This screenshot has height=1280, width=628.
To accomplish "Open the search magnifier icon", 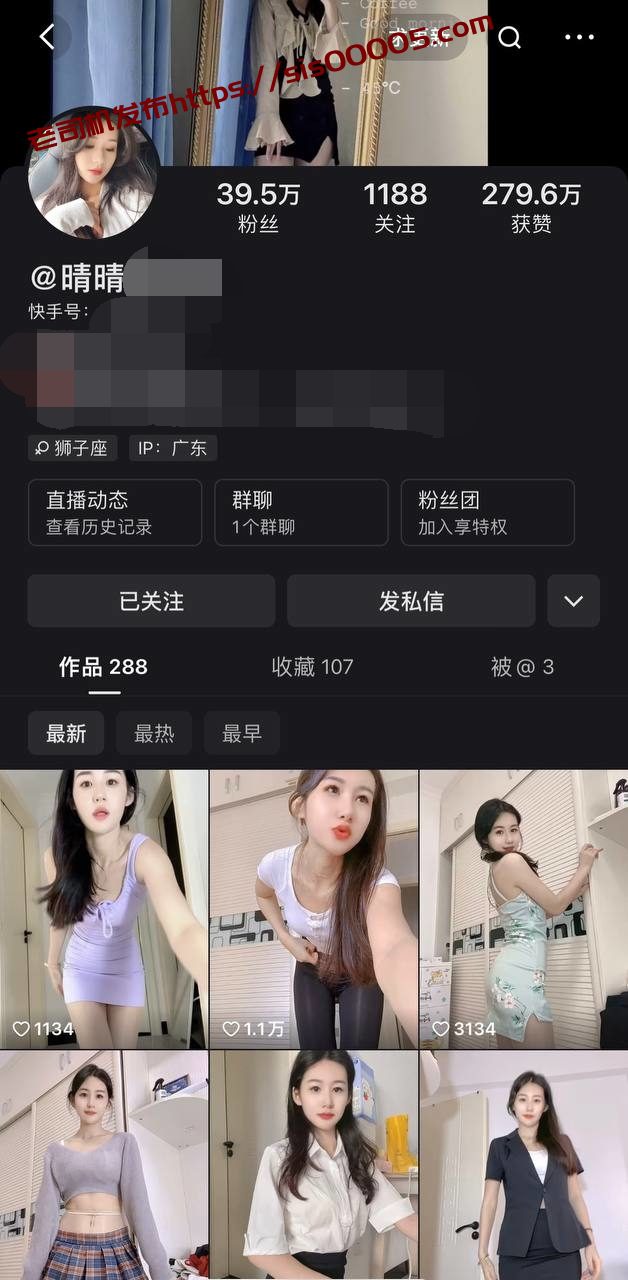I will tap(510, 38).
